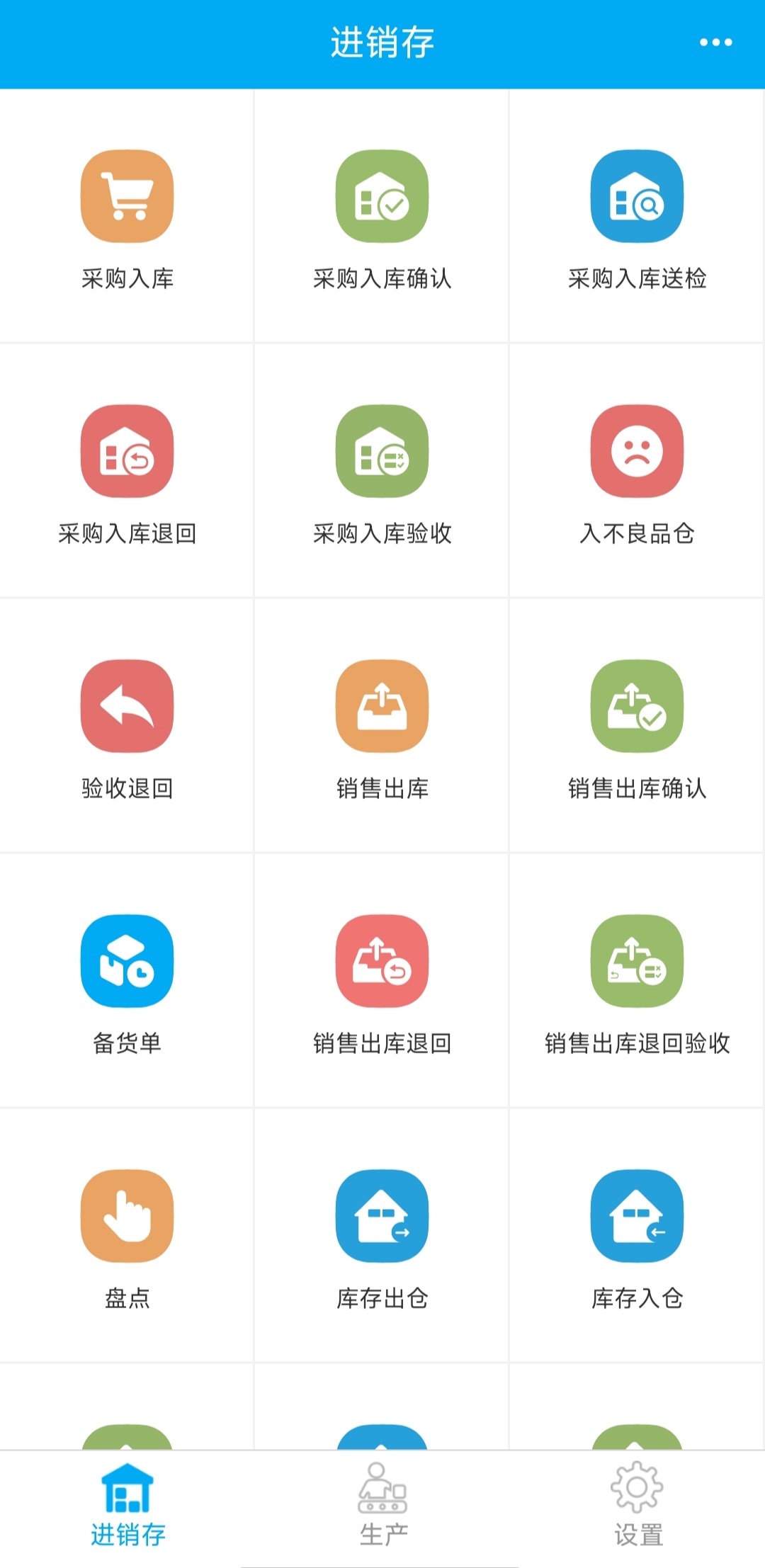The width and height of the screenshot is (765, 1568).
Task: Open the 盘点 stocktaking function
Action: point(127,1215)
